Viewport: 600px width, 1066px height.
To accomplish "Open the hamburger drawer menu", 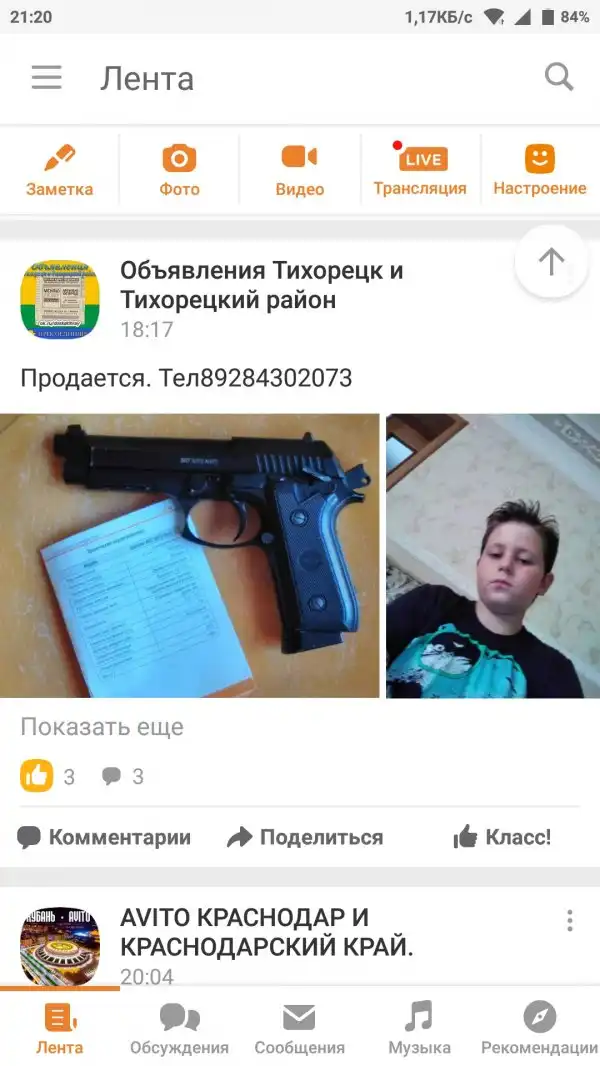I will (46, 78).
